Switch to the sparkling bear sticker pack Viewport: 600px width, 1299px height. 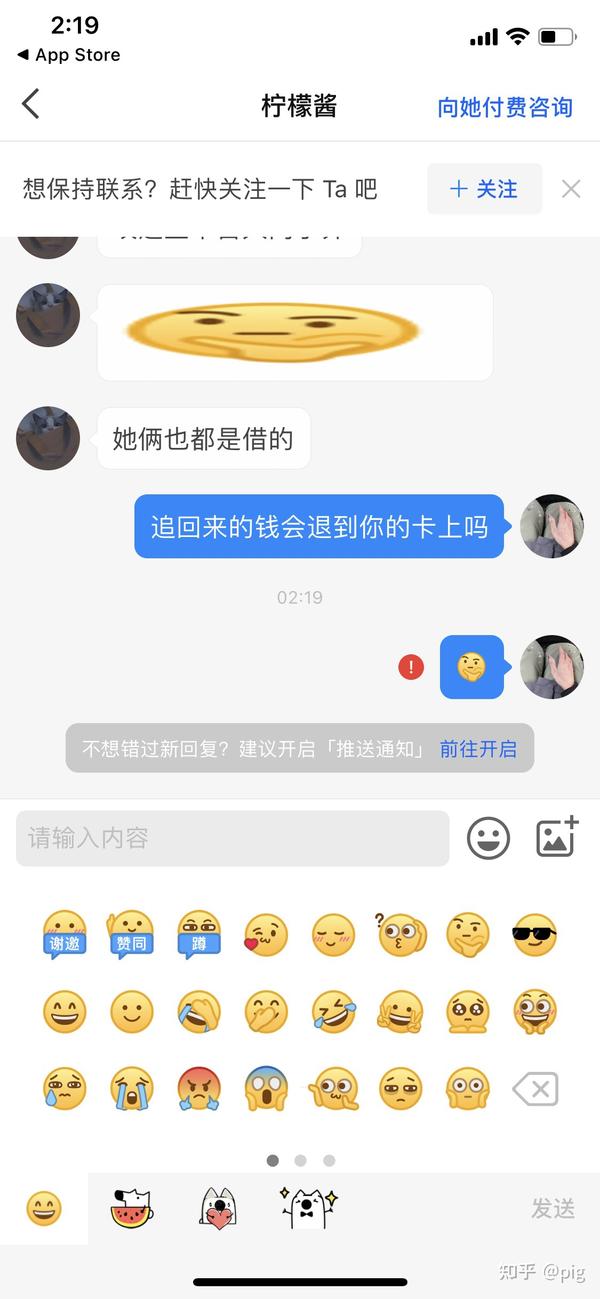pos(308,1208)
